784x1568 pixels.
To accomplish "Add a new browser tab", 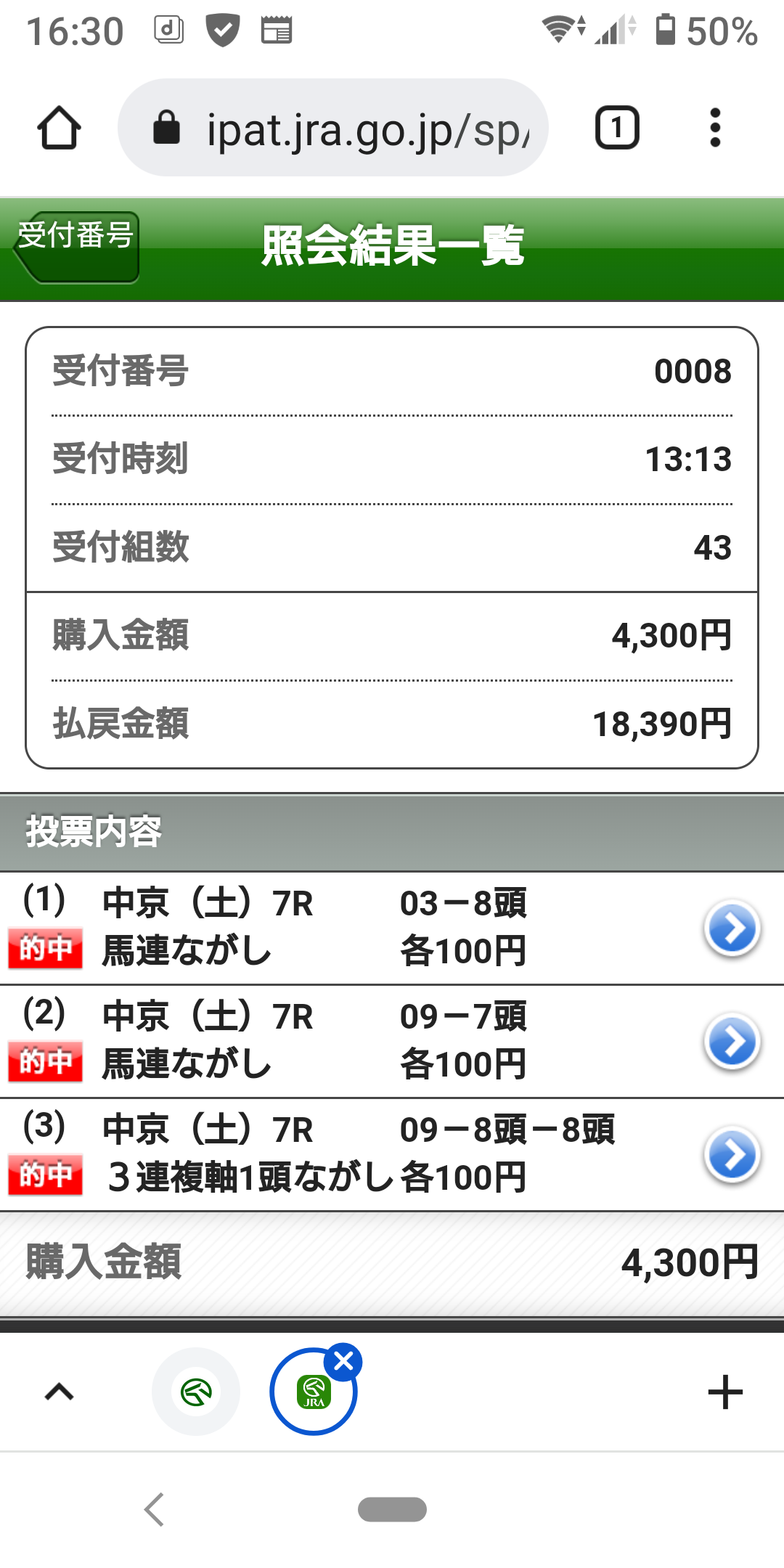I will point(724,1392).
